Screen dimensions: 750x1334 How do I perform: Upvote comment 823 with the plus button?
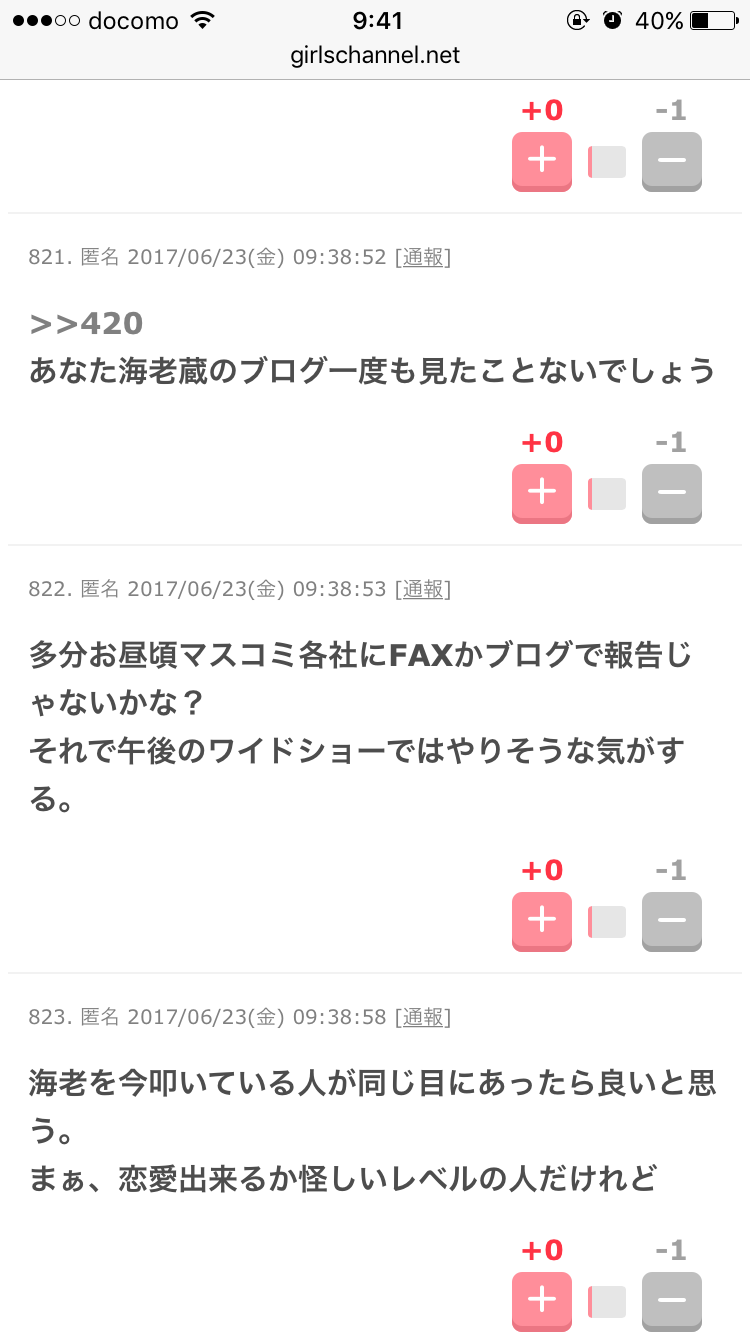click(x=541, y=1301)
